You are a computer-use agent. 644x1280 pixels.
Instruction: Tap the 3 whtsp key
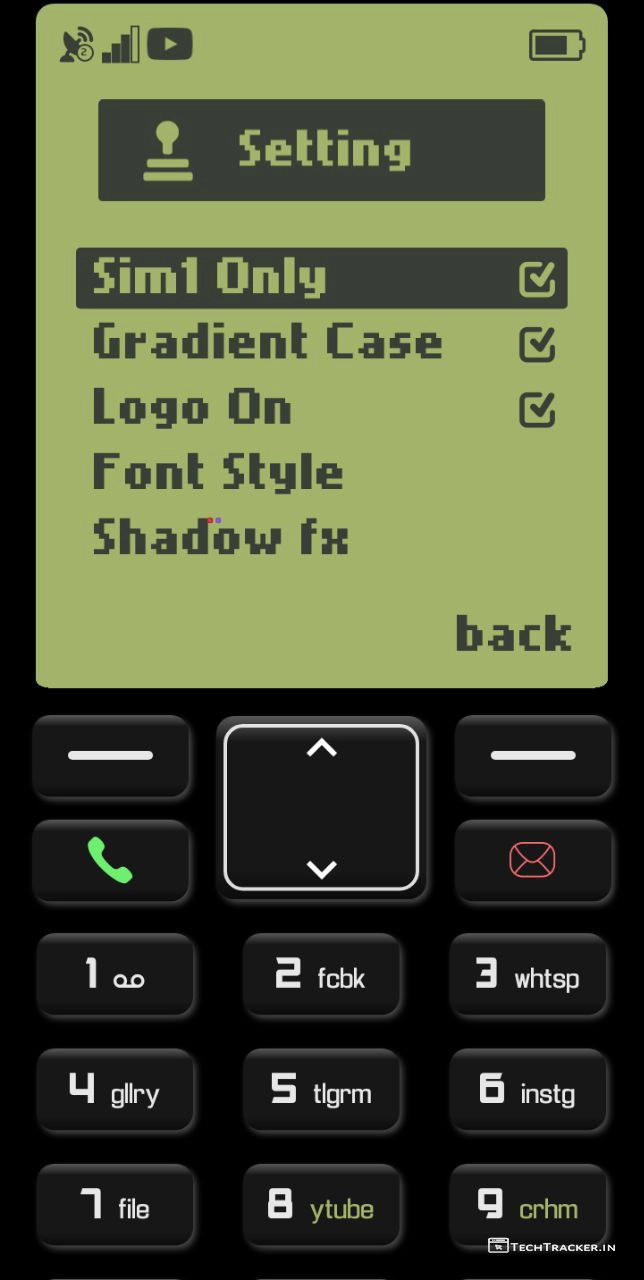coord(528,975)
